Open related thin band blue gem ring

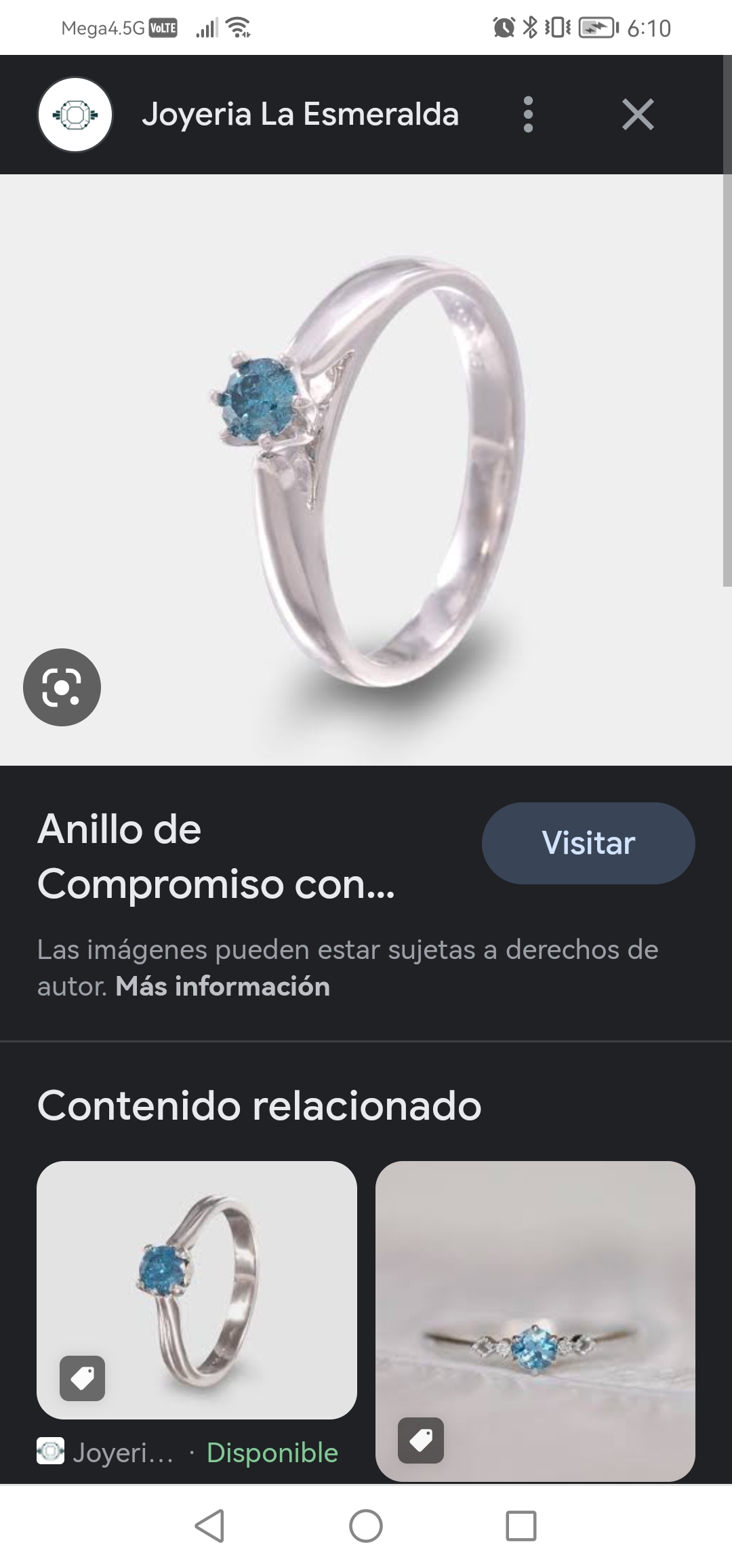point(535,1321)
